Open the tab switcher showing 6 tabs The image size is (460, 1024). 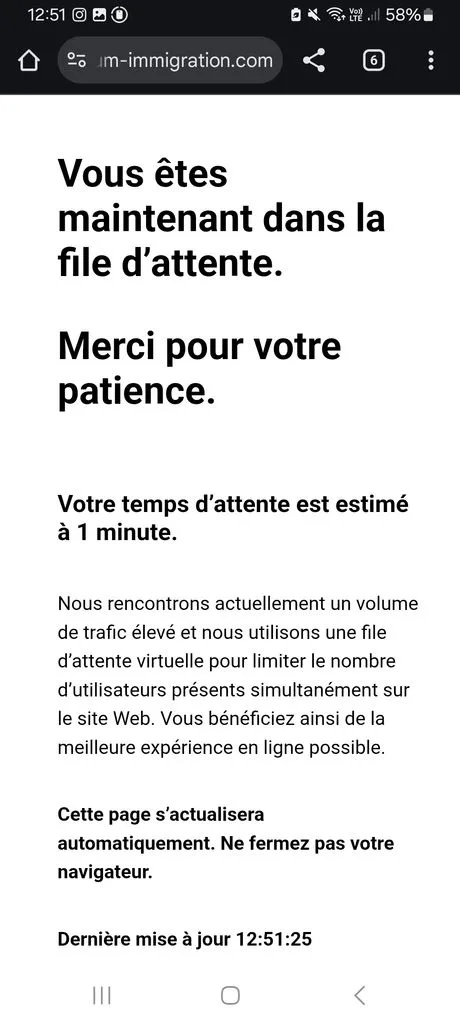click(373, 61)
